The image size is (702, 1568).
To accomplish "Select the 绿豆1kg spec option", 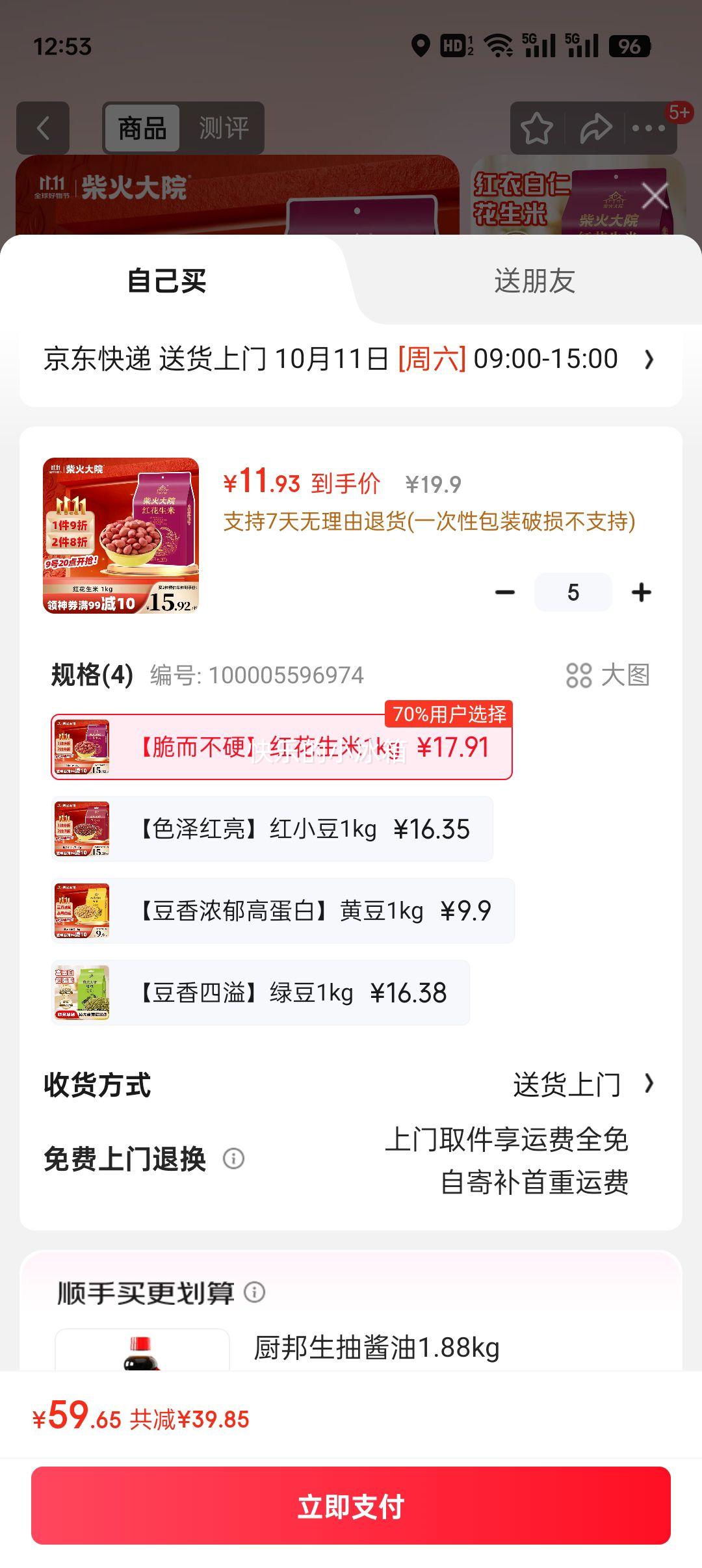I will click(260, 993).
